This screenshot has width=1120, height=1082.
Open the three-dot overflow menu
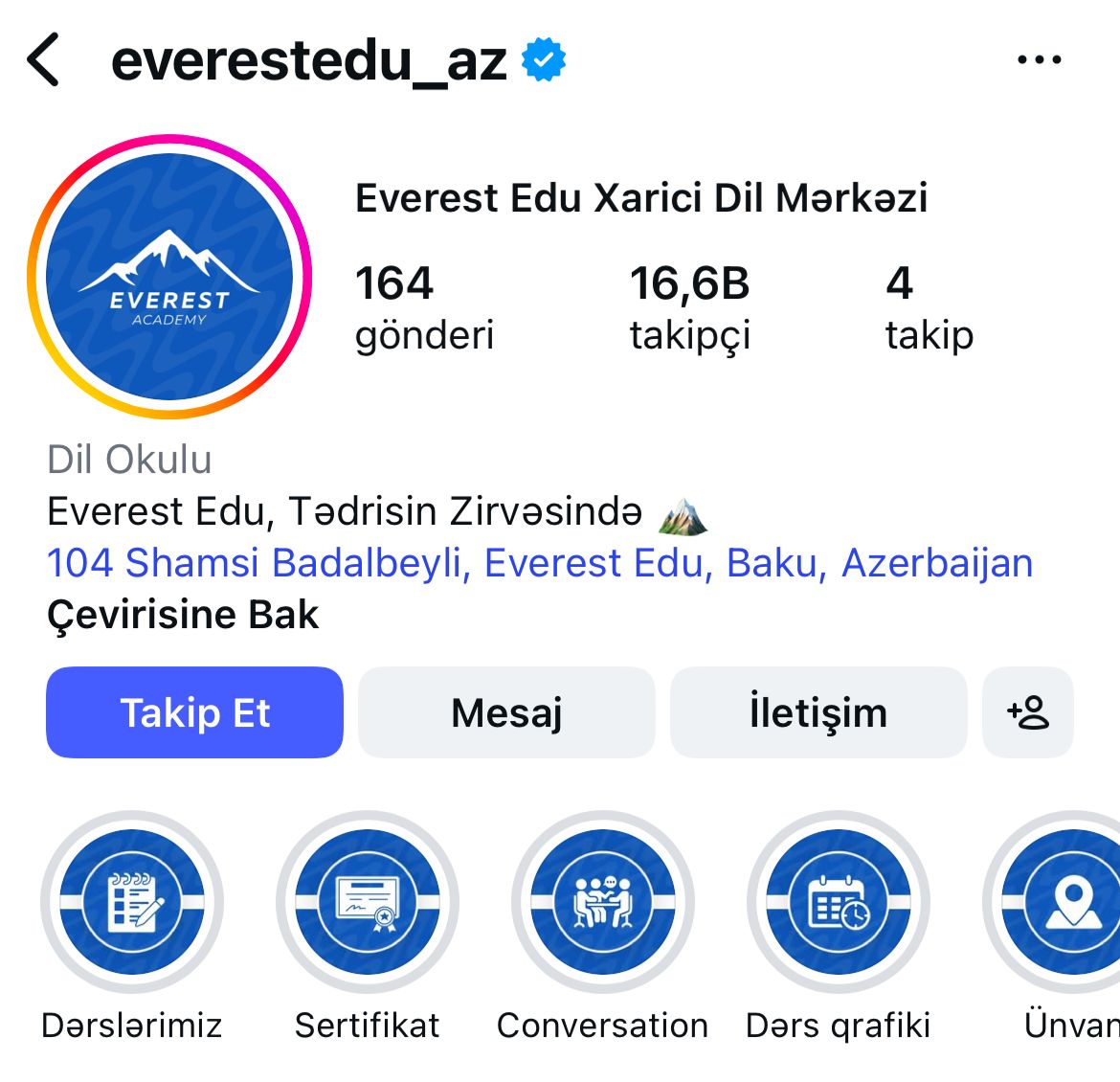click(x=1039, y=60)
